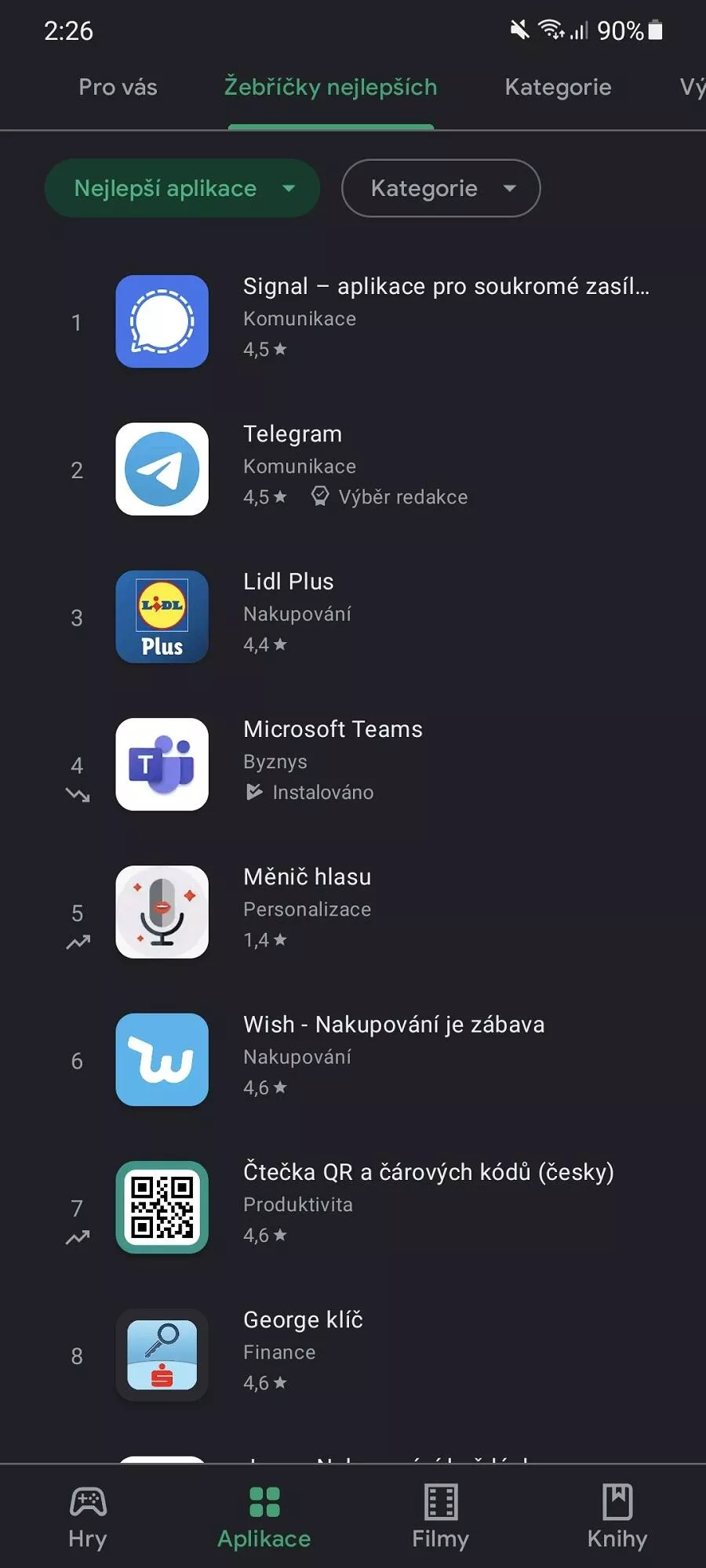
Task: Open the Kategorie filter dropdown
Action: (x=441, y=188)
